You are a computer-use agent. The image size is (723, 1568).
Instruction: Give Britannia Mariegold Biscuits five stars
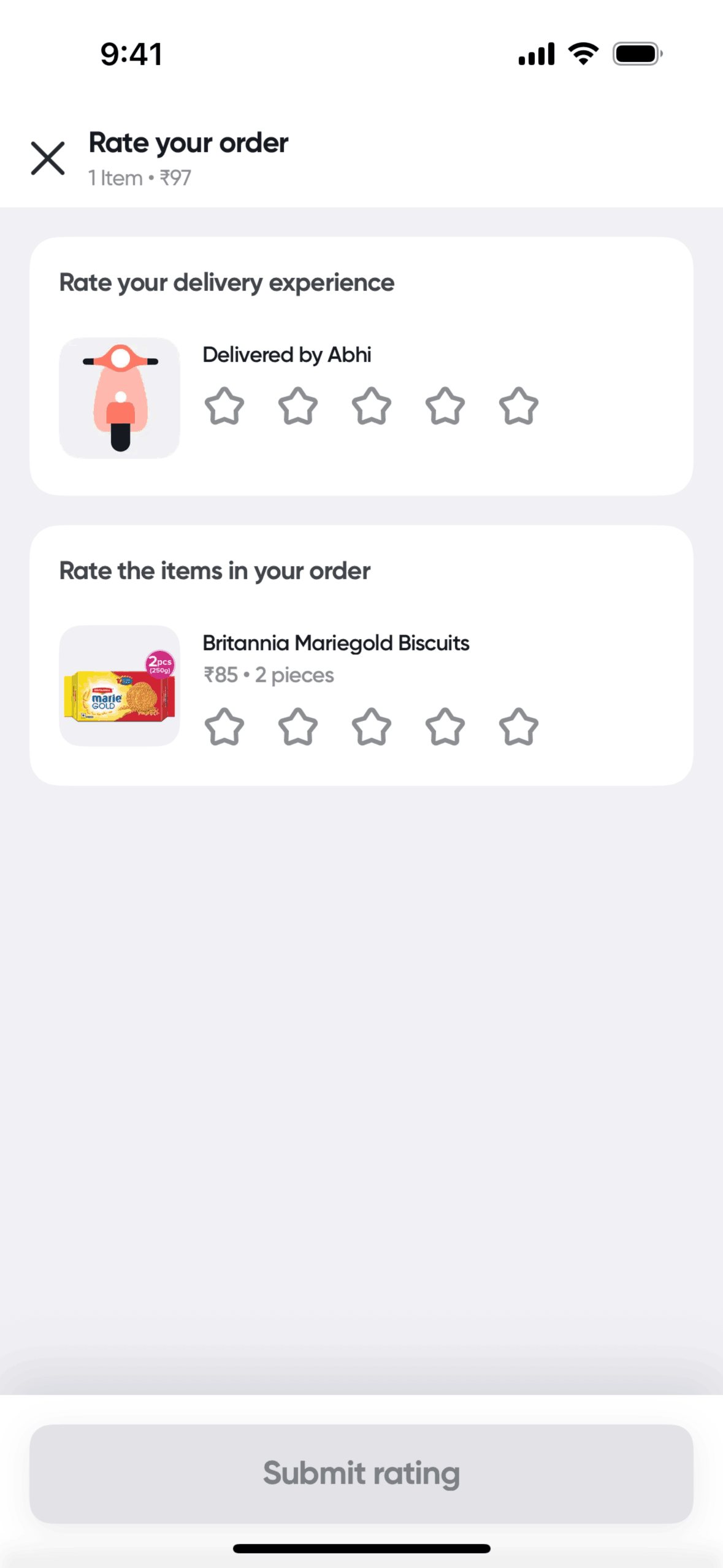(519, 728)
